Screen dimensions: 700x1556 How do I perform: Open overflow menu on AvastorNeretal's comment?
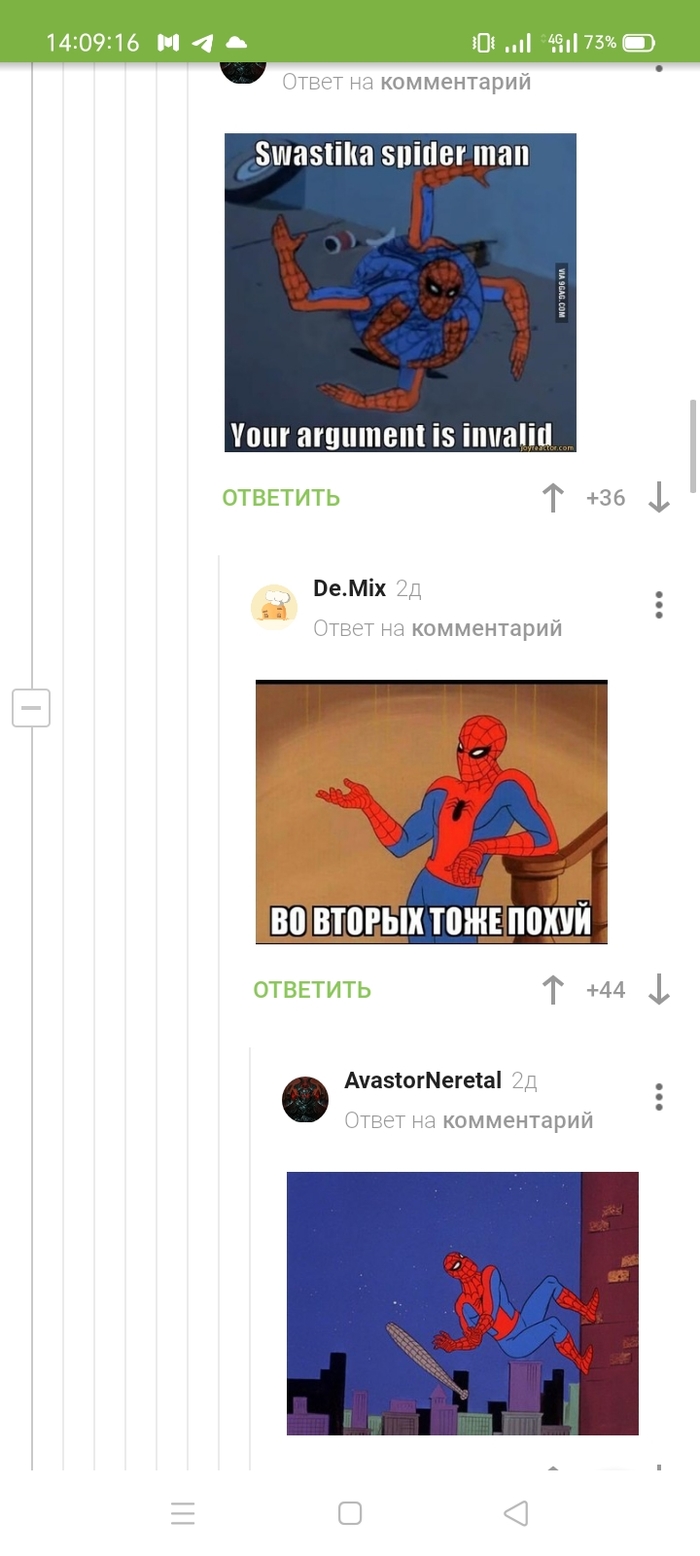coord(658,1097)
